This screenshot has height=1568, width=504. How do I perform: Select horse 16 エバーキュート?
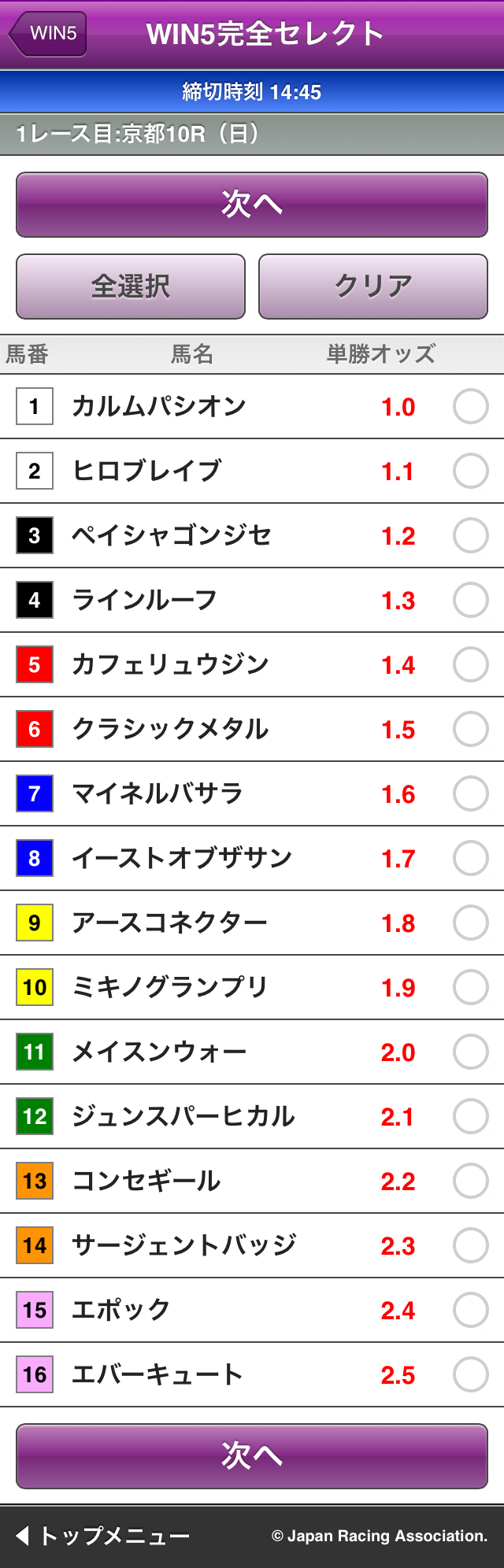pos(471,1375)
